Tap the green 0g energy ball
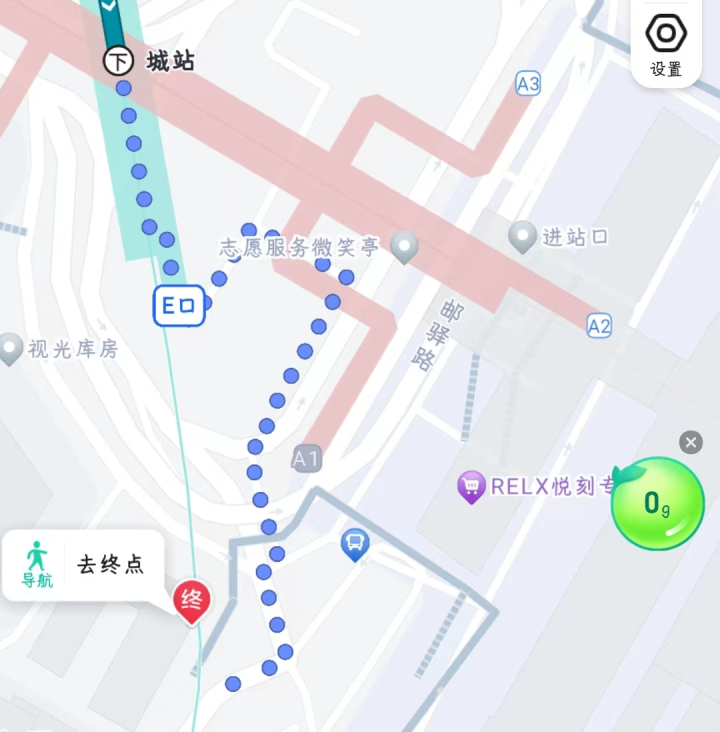The image size is (720, 732). (x=657, y=504)
